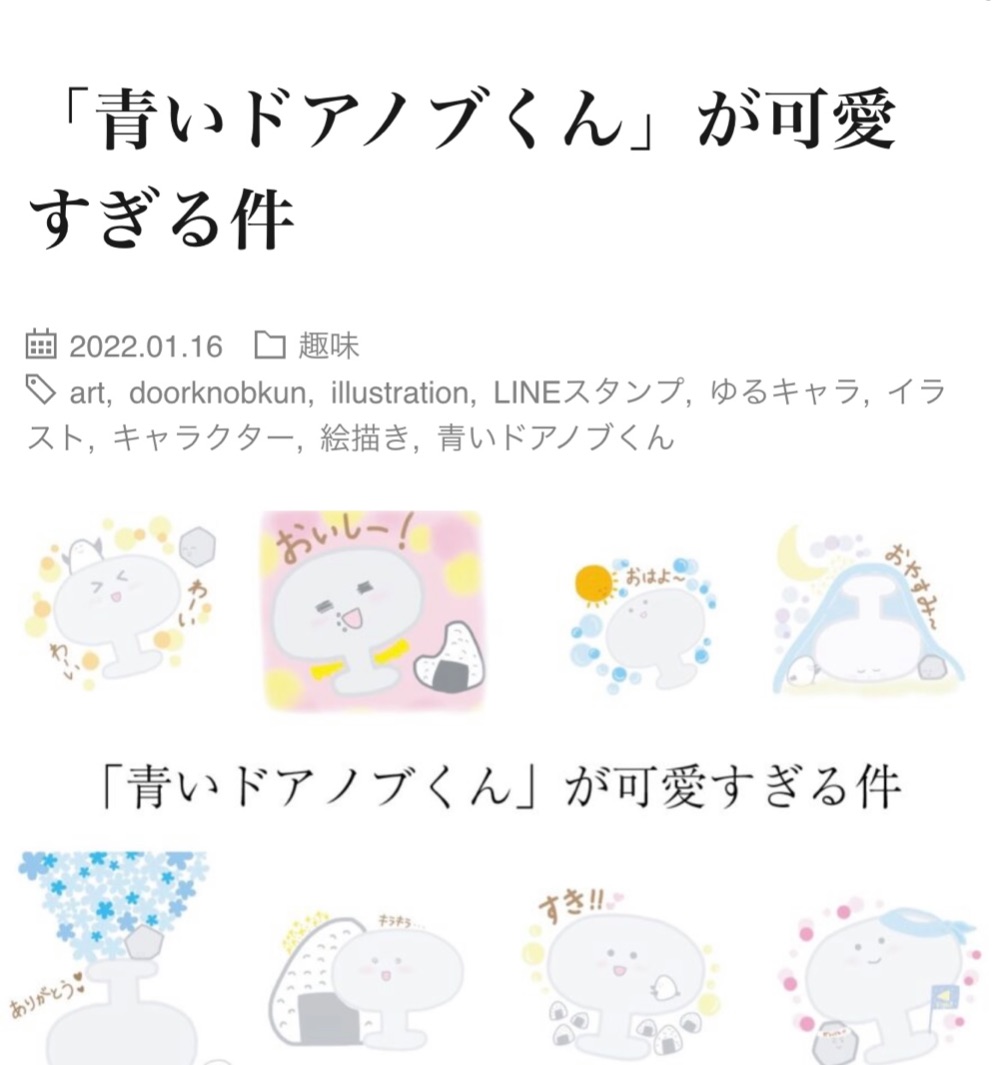Open the 絵描き tag
This screenshot has width=1000, height=1065.
coord(364,438)
